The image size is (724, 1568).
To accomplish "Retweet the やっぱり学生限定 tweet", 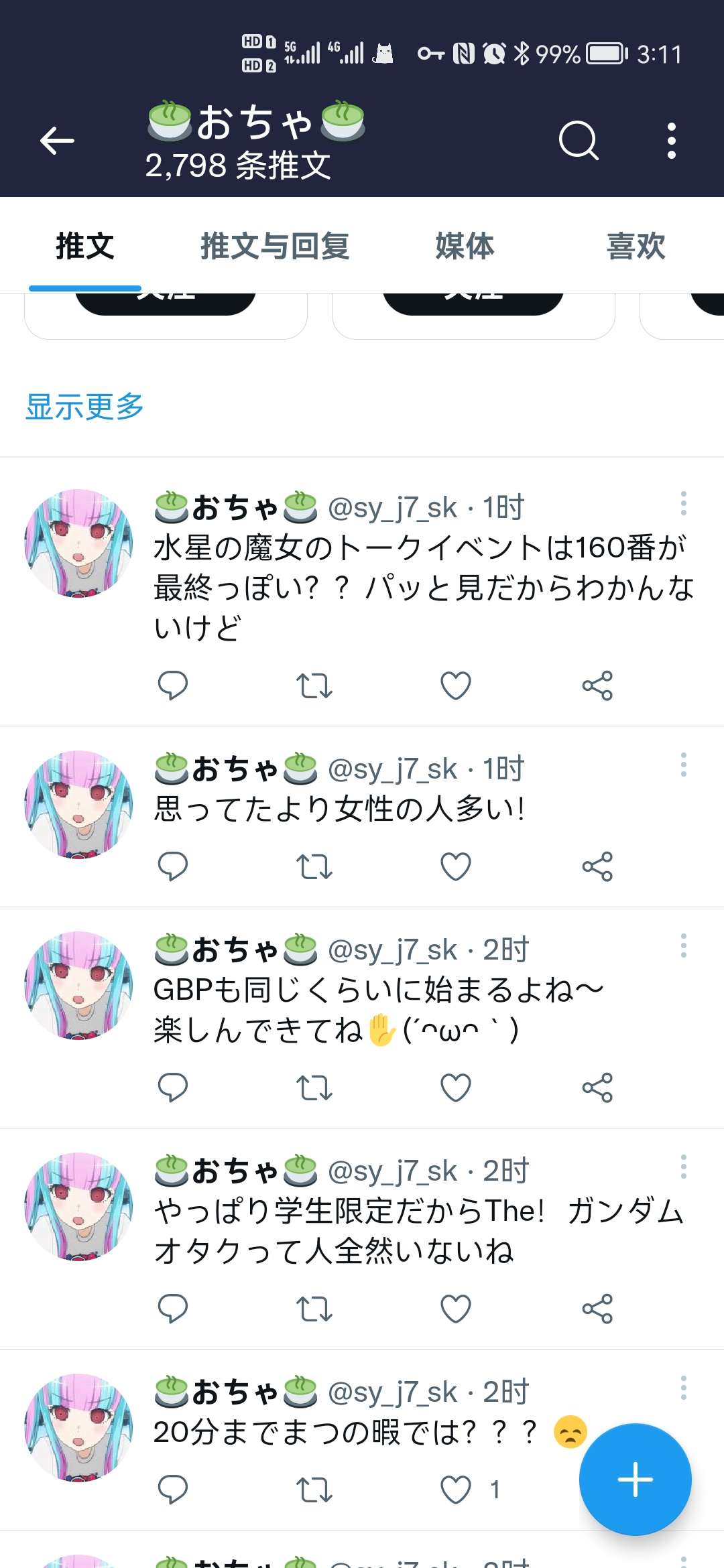I will [x=314, y=1309].
